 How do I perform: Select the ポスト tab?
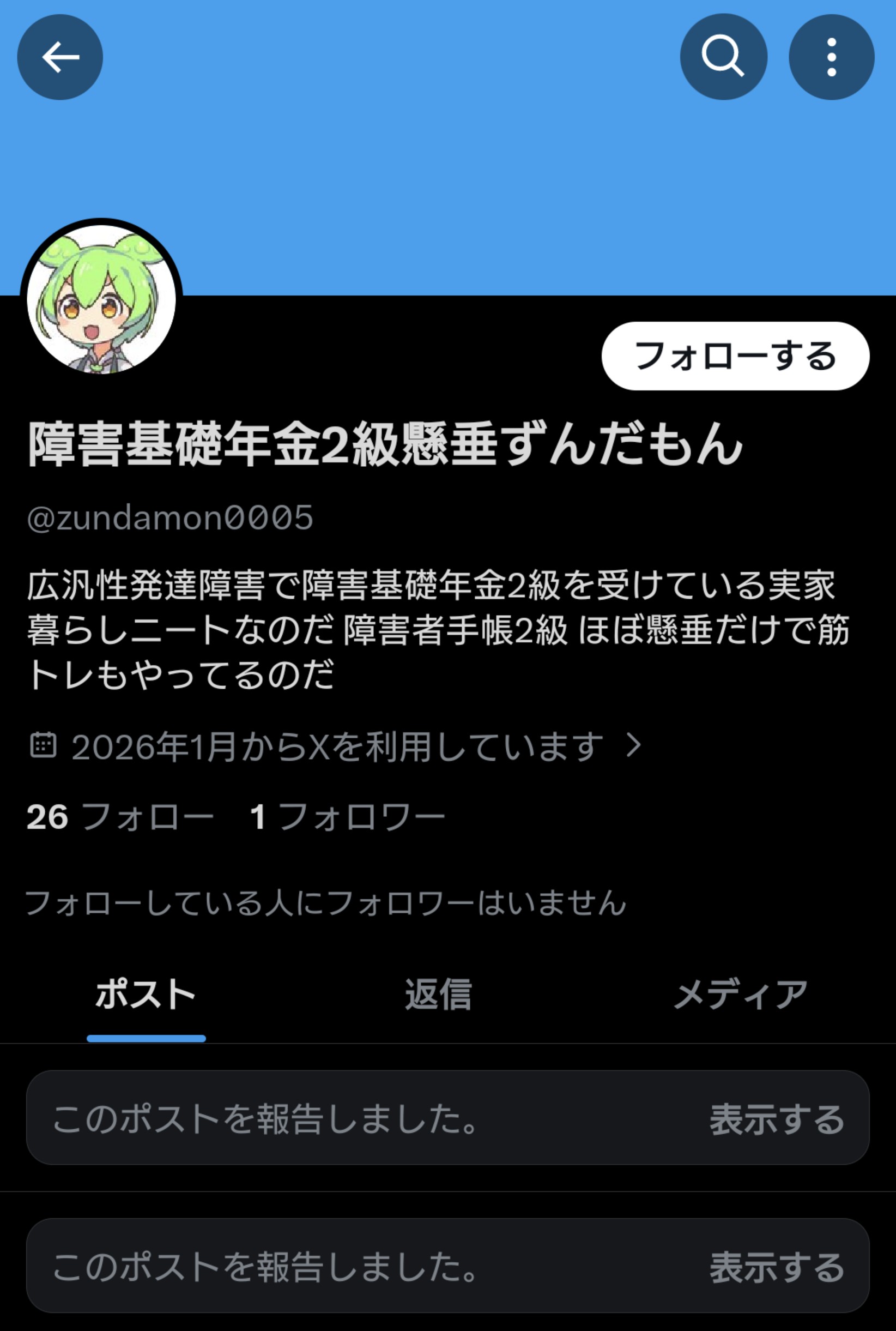146,995
